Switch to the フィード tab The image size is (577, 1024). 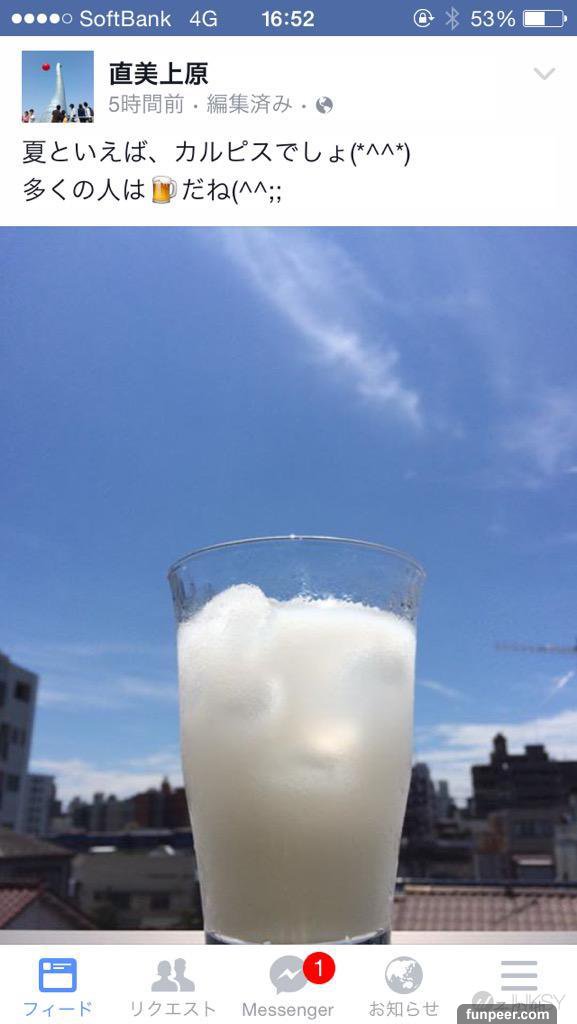pos(57,987)
